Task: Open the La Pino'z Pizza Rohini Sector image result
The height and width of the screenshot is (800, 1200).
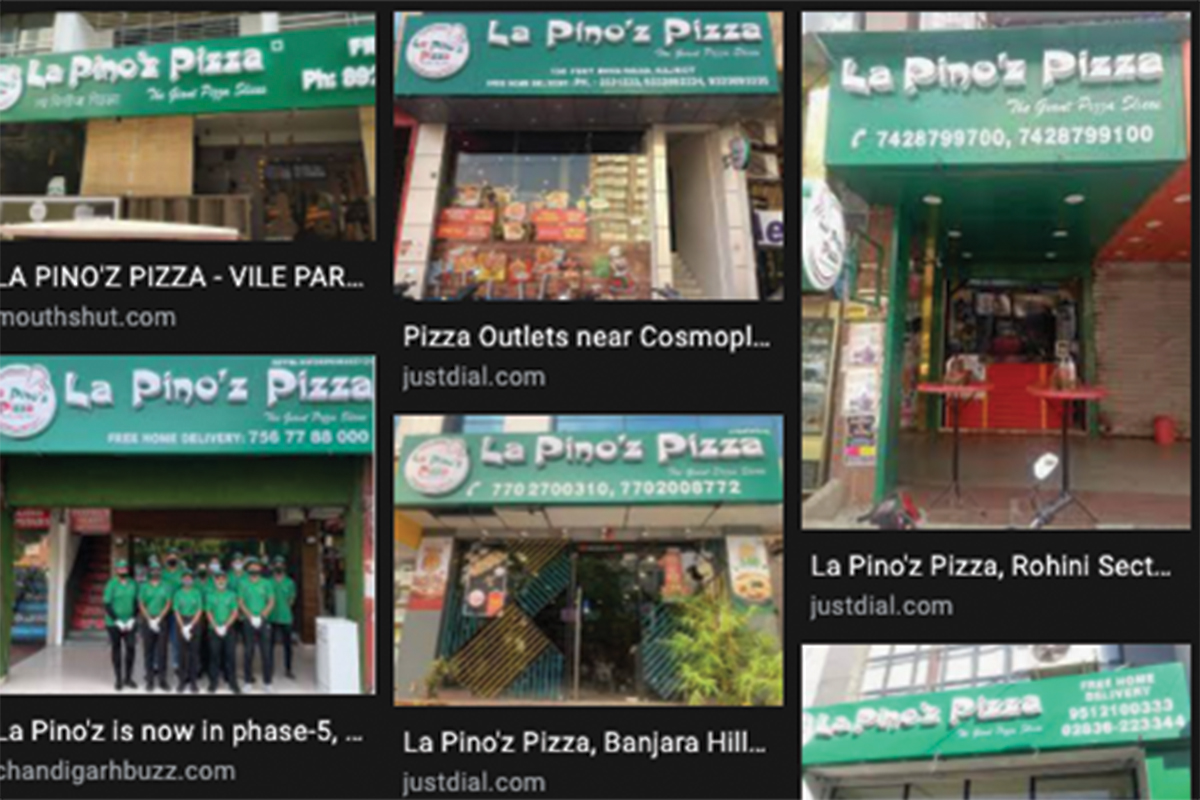Action: click(x=996, y=270)
